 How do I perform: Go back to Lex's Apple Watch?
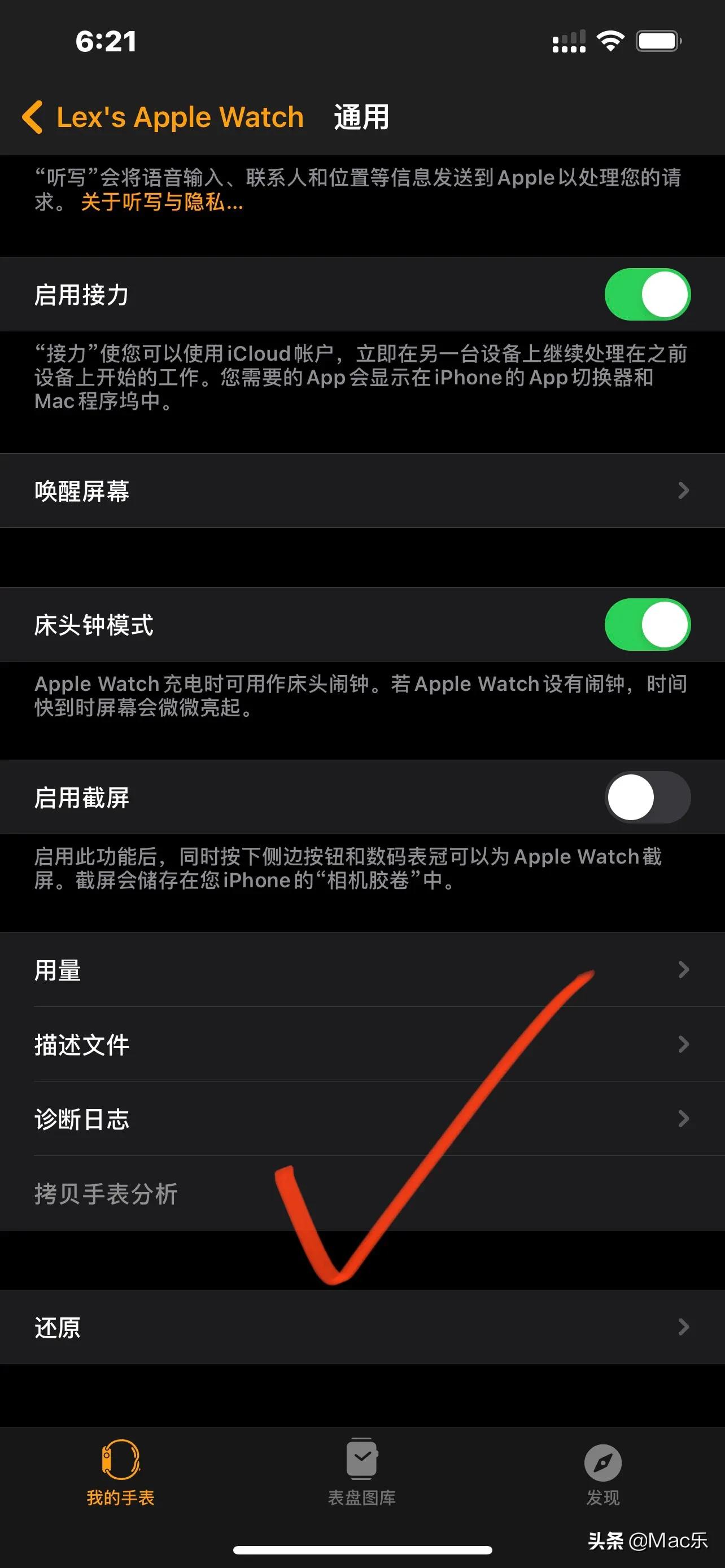click(x=163, y=117)
